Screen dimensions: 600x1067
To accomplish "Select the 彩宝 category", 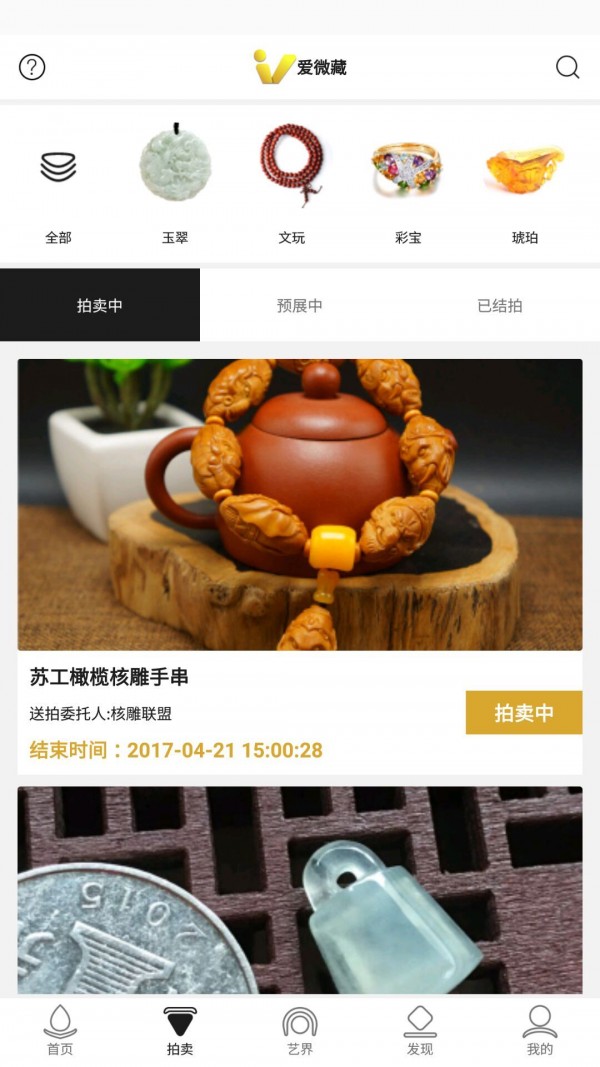I will [408, 186].
